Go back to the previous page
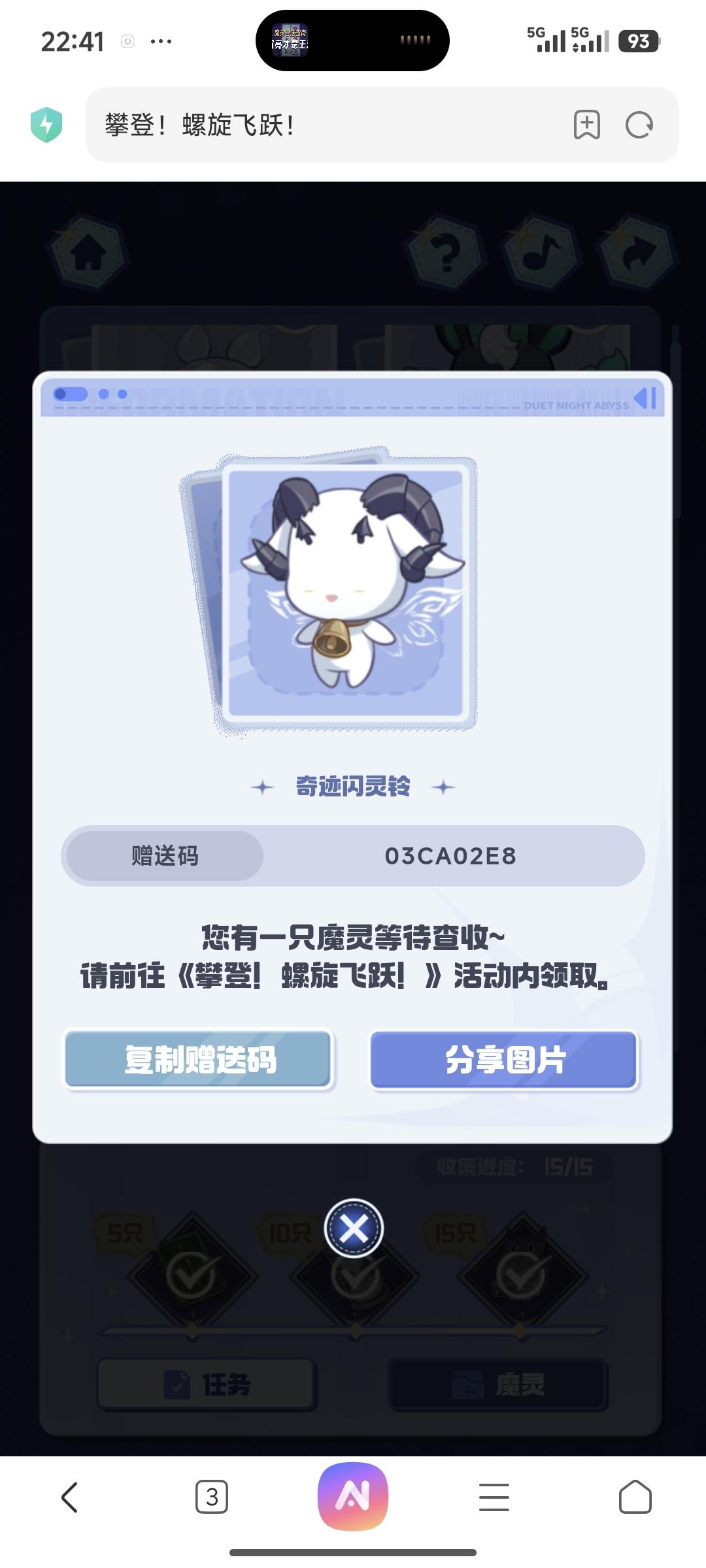Screen dimensions: 706x1568 click(70, 1497)
